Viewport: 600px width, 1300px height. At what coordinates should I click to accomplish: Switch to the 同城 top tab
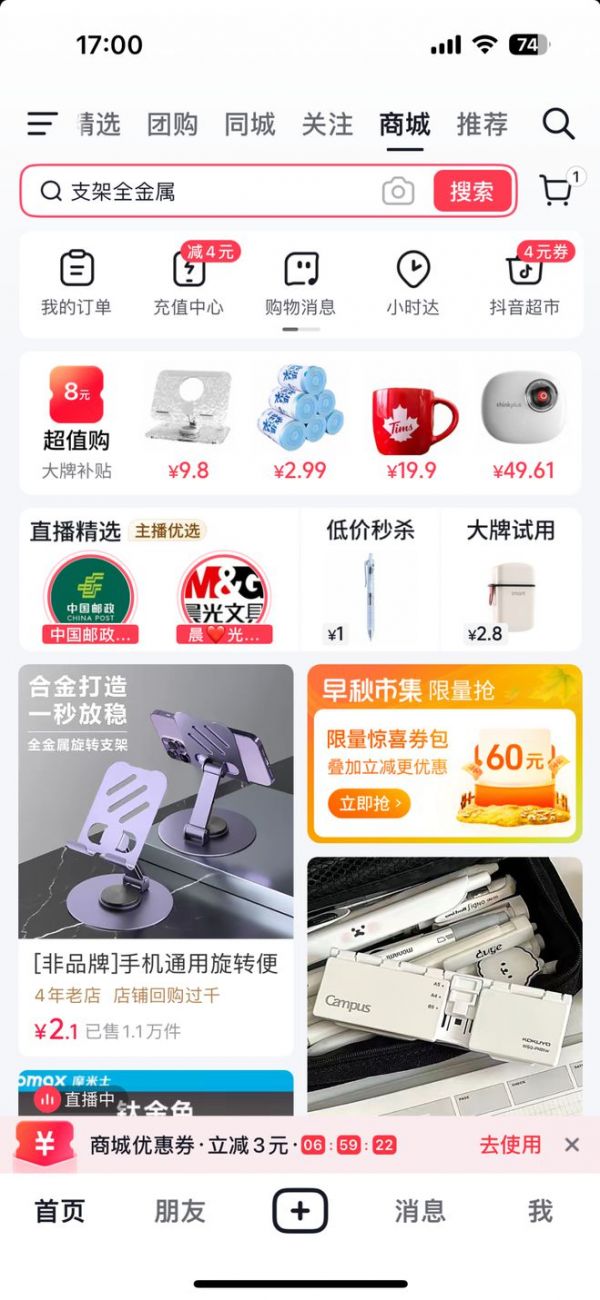pyautogui.click(x=249, y=124)
